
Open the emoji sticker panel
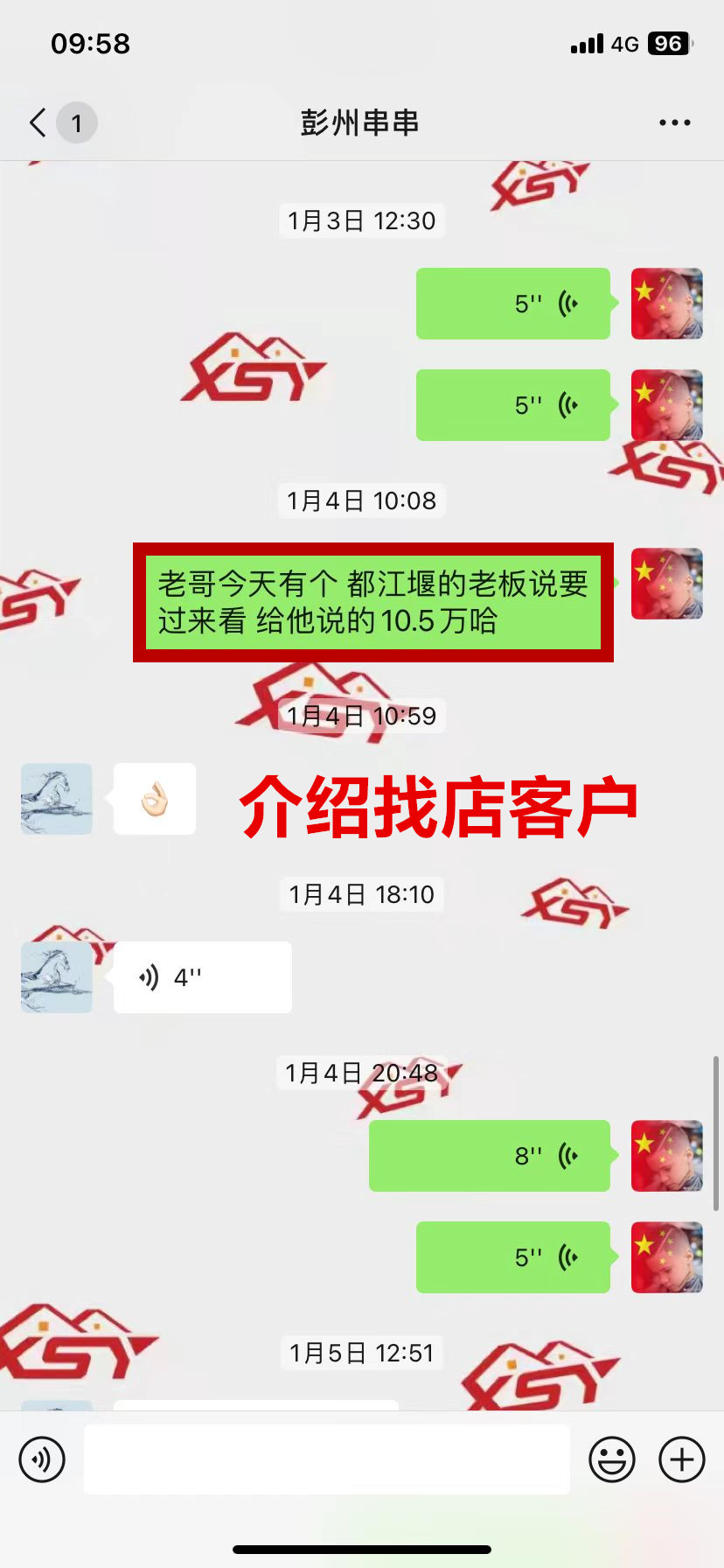point(611,1459)
